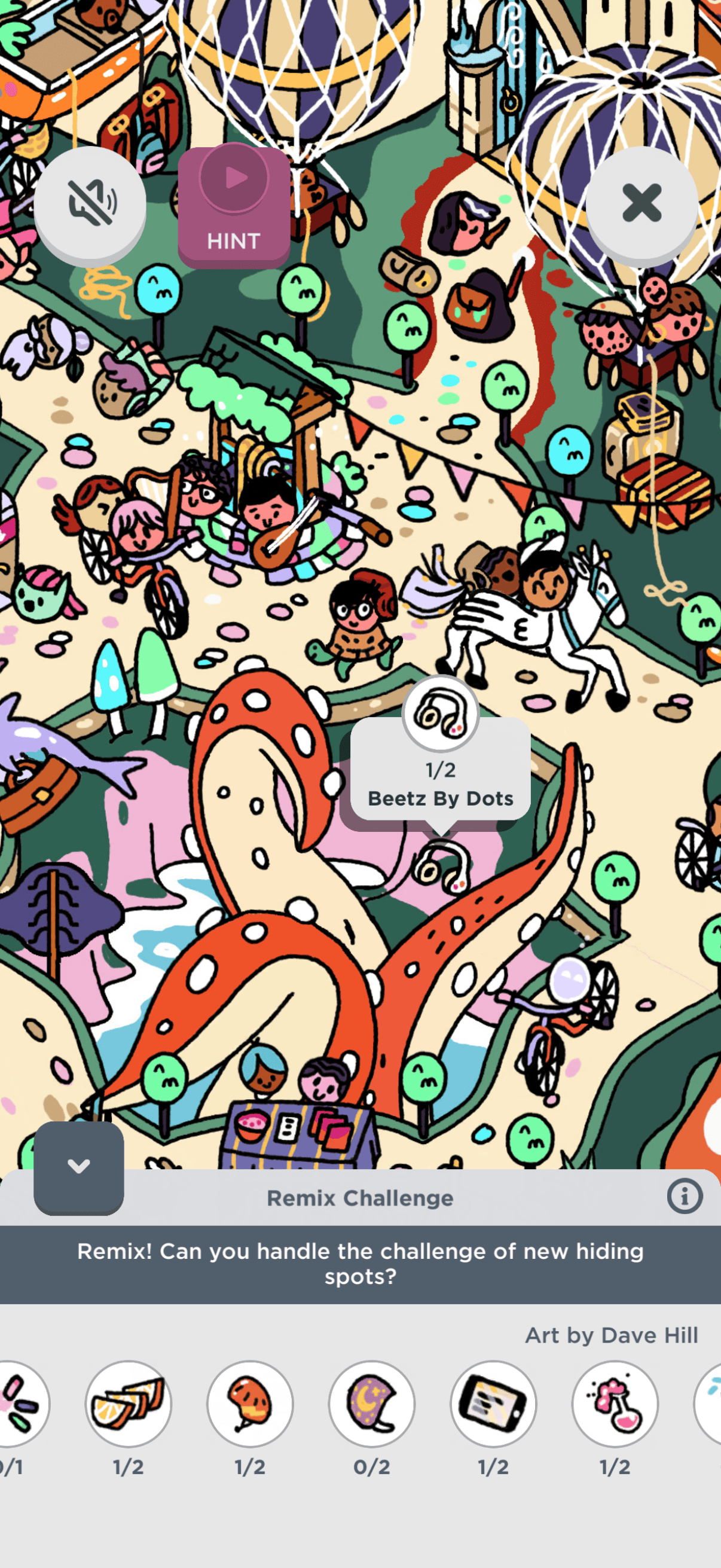Tap the HINT button
Screen dimensions: 721x1568
[x=234, y=206]
